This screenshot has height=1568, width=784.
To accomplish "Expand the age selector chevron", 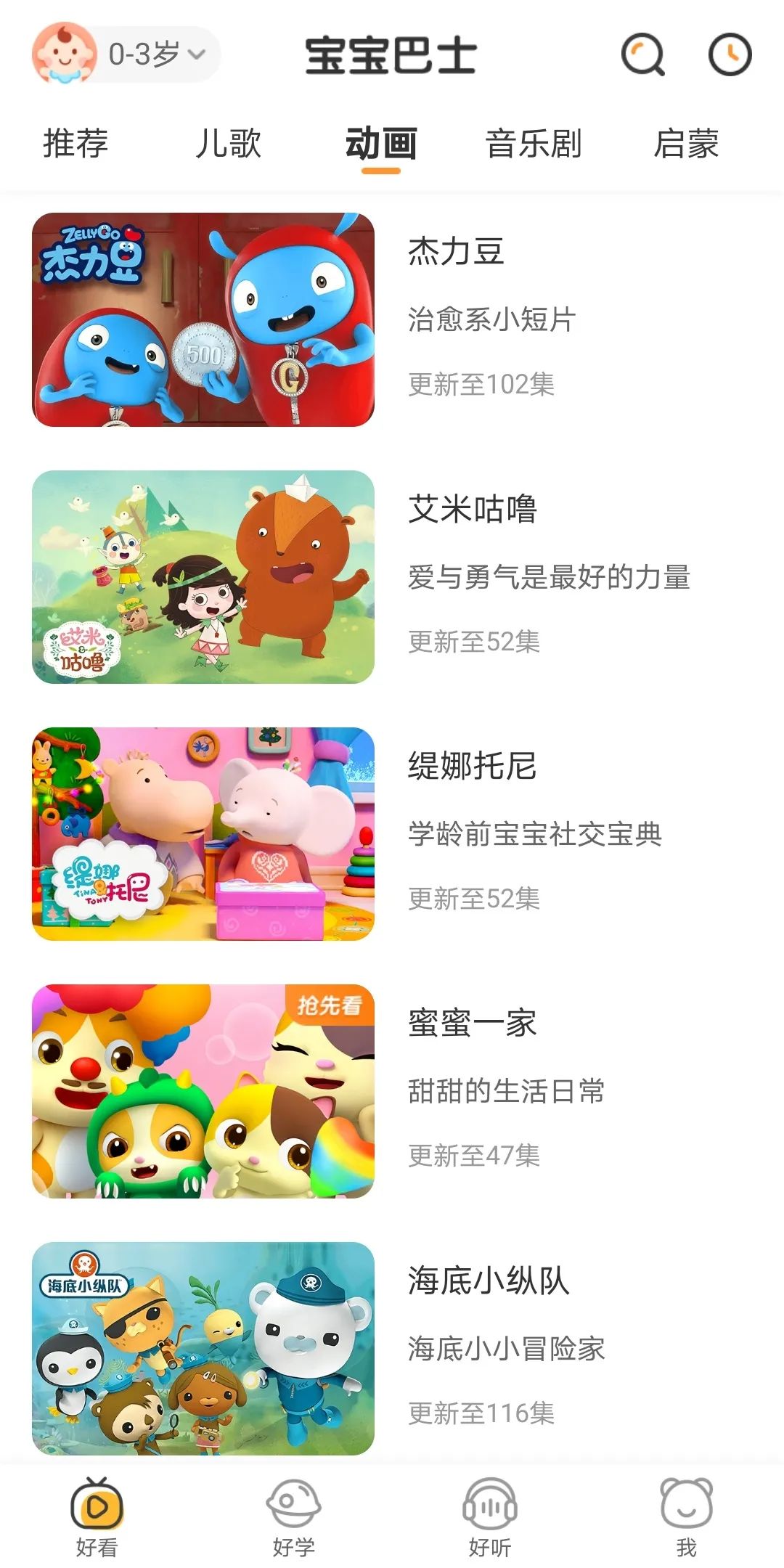I will pos(195,54).
